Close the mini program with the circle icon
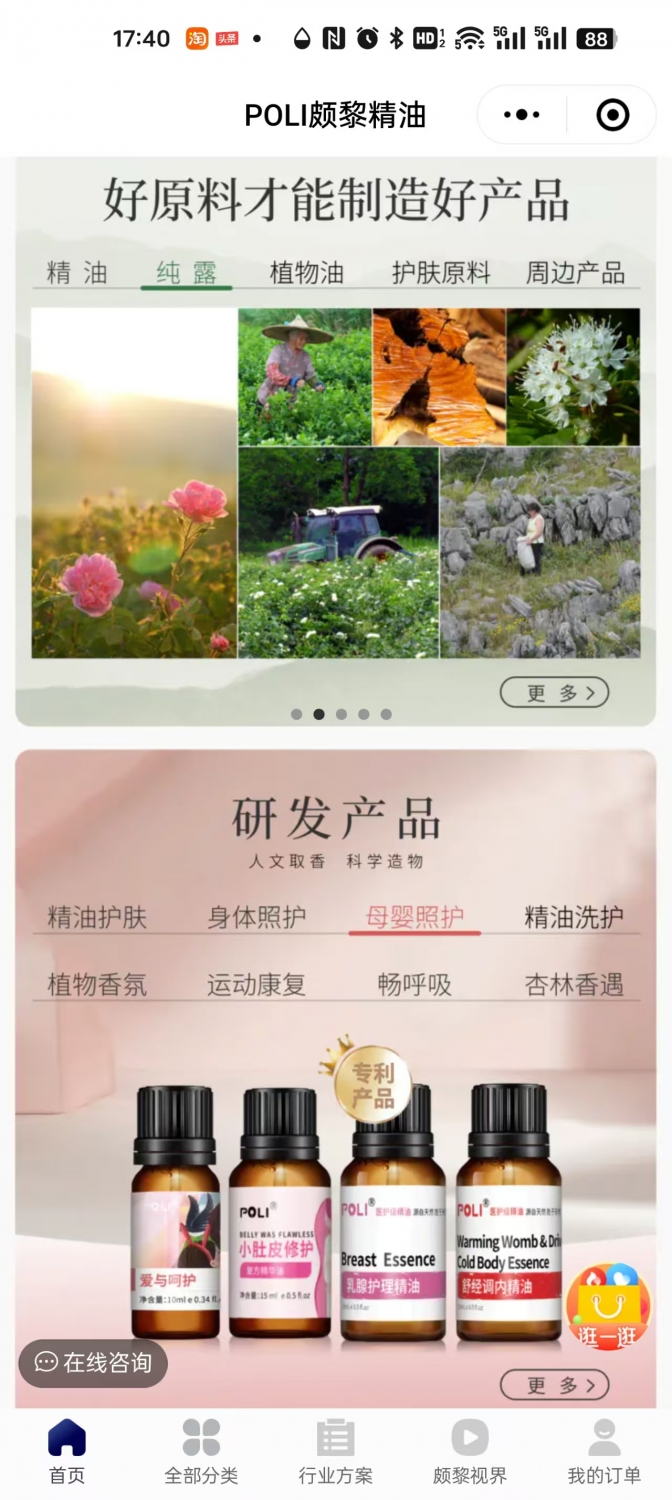This screenshot has height=1500, width=672. coord(612,116)
